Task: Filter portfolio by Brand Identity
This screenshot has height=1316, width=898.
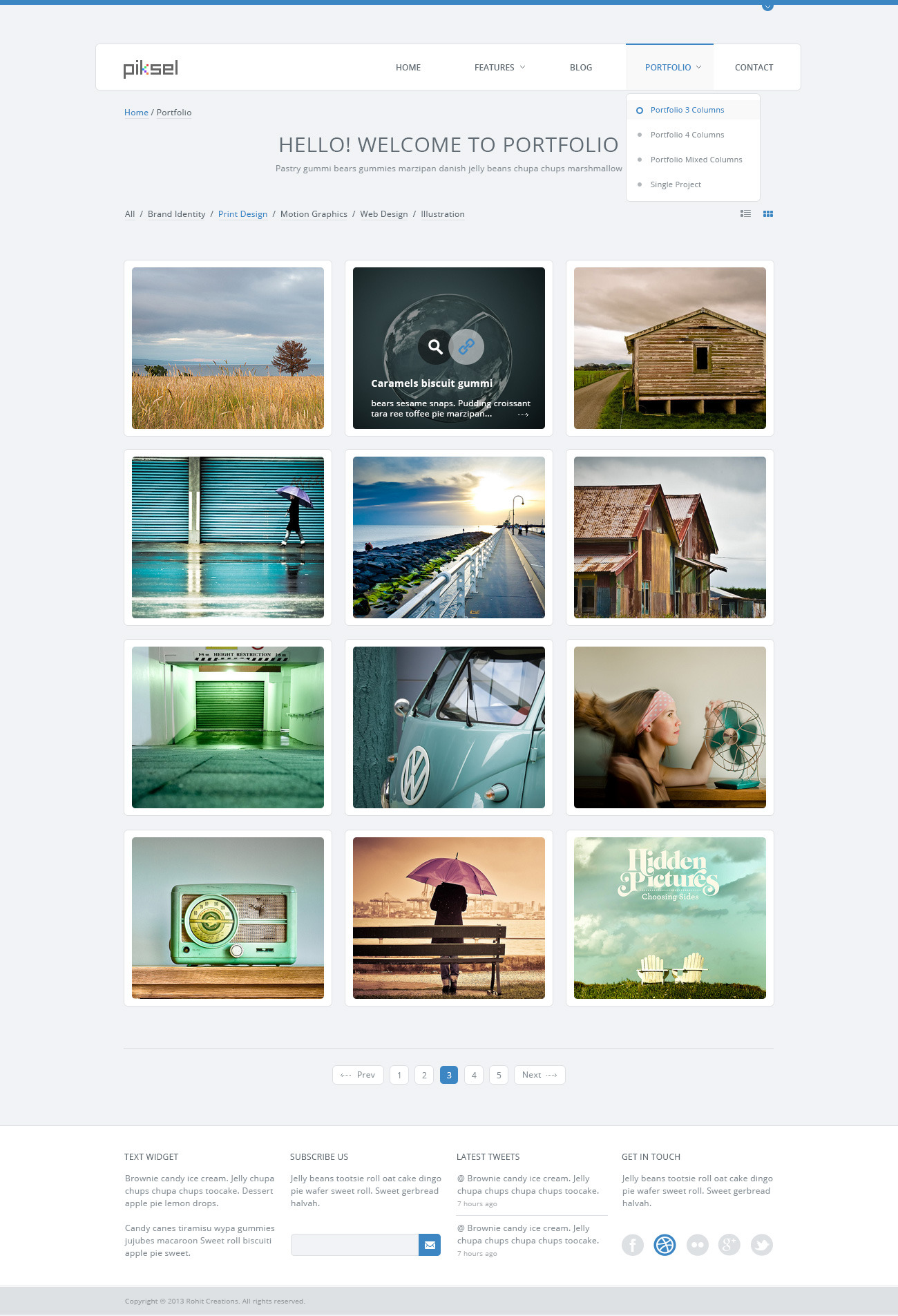Action: [176, 214]
